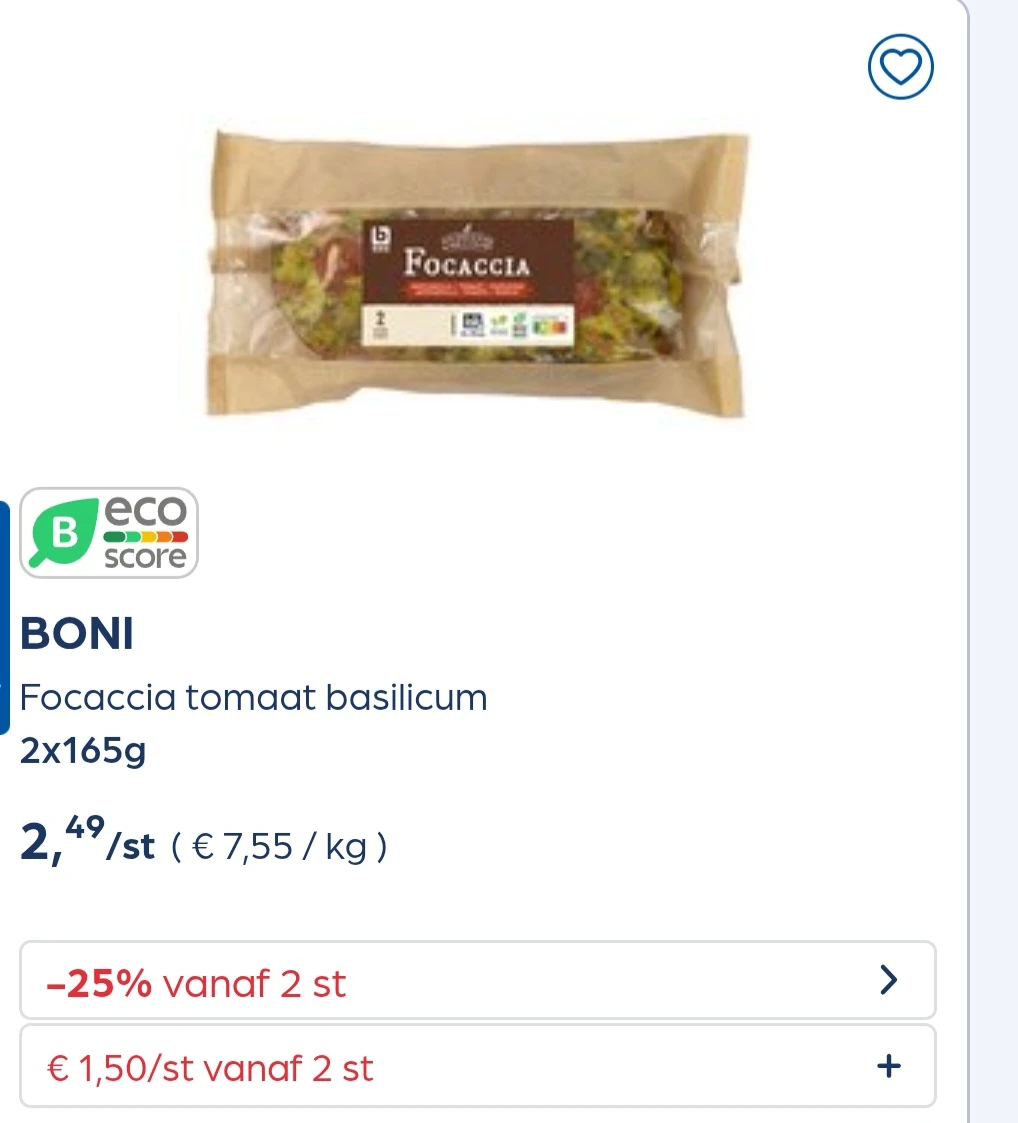Add 2 pieces at € 1,50/st with the plus

point(887,1067)
